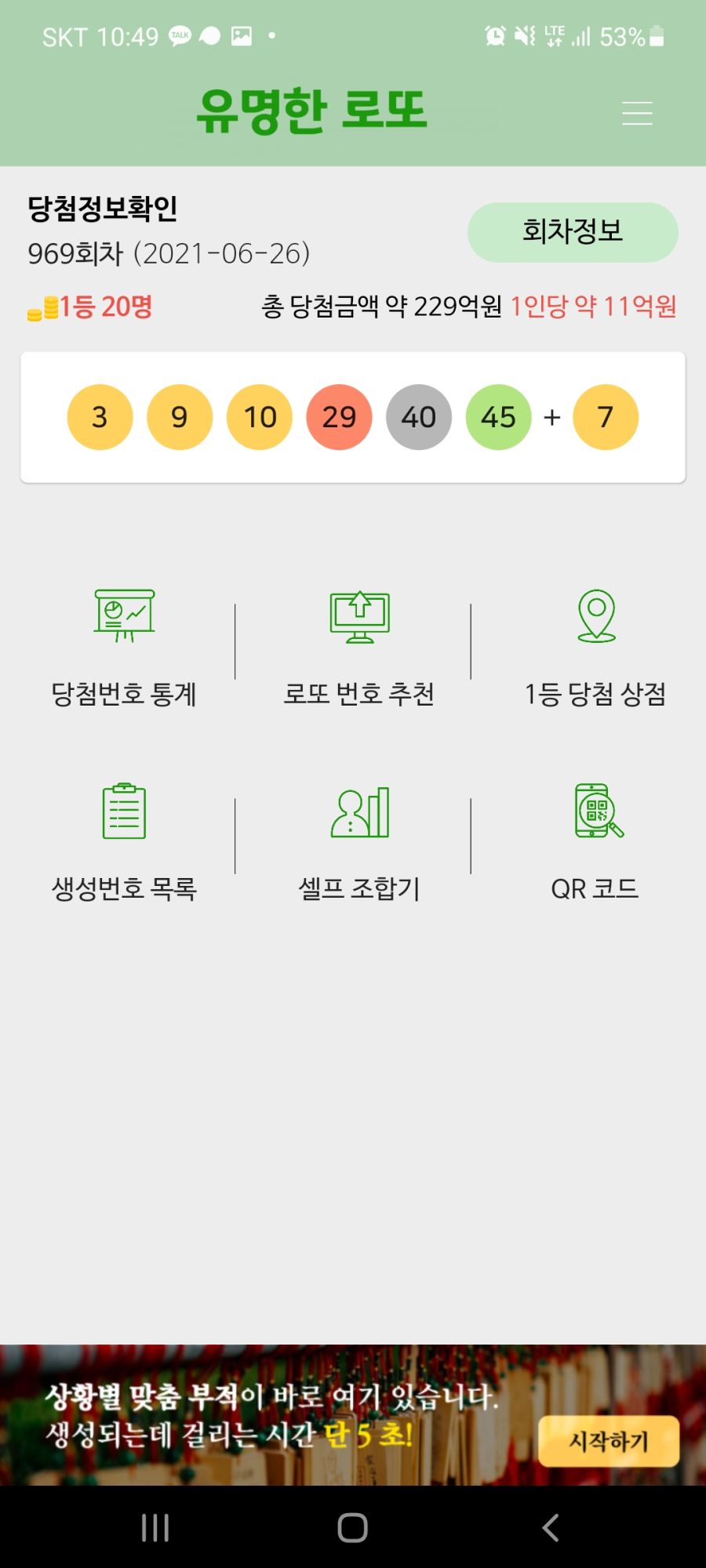This screenshot has width=706, height=1568.
Task: Tap the red lottery ball 29
Action: (339, 417)
